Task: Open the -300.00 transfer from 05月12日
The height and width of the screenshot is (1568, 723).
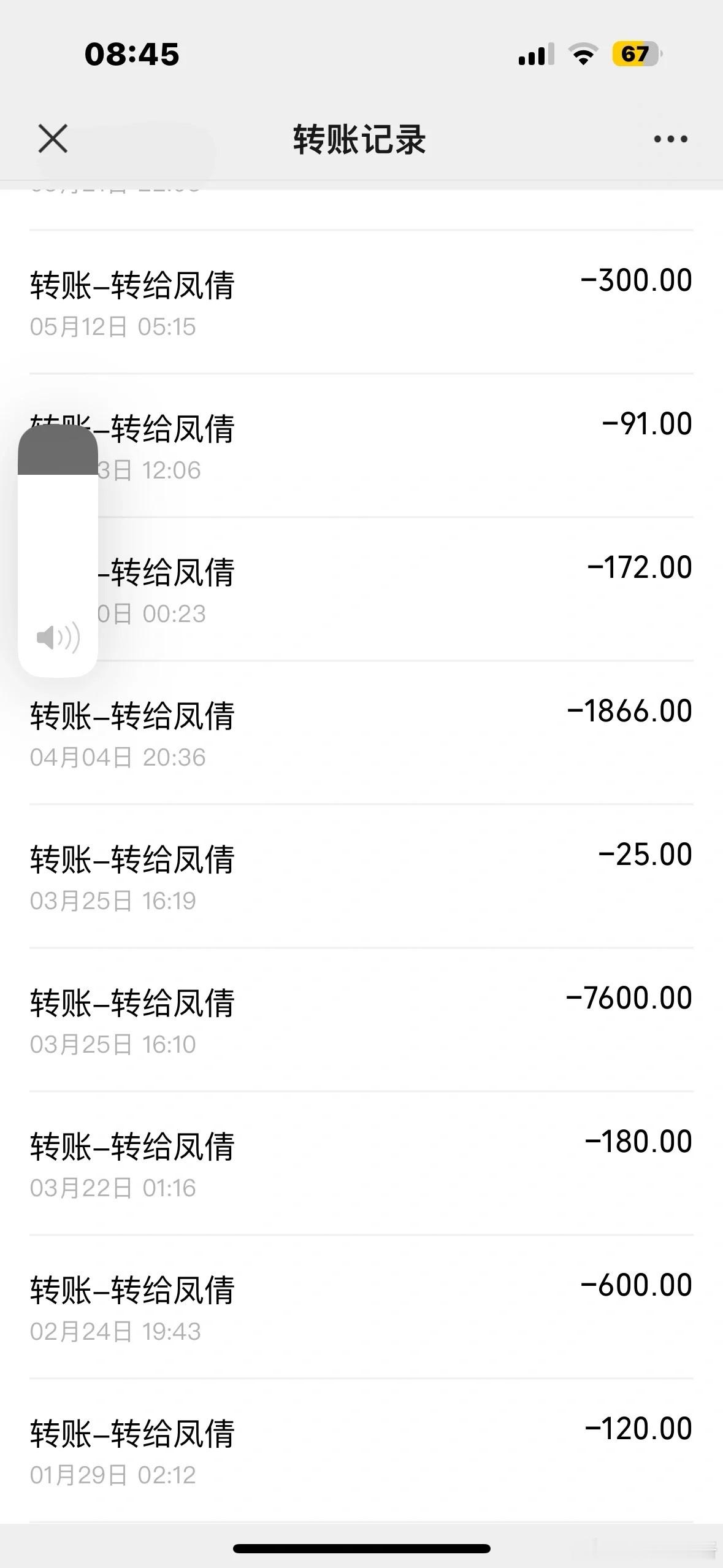Action: click(x=361, y=302)
